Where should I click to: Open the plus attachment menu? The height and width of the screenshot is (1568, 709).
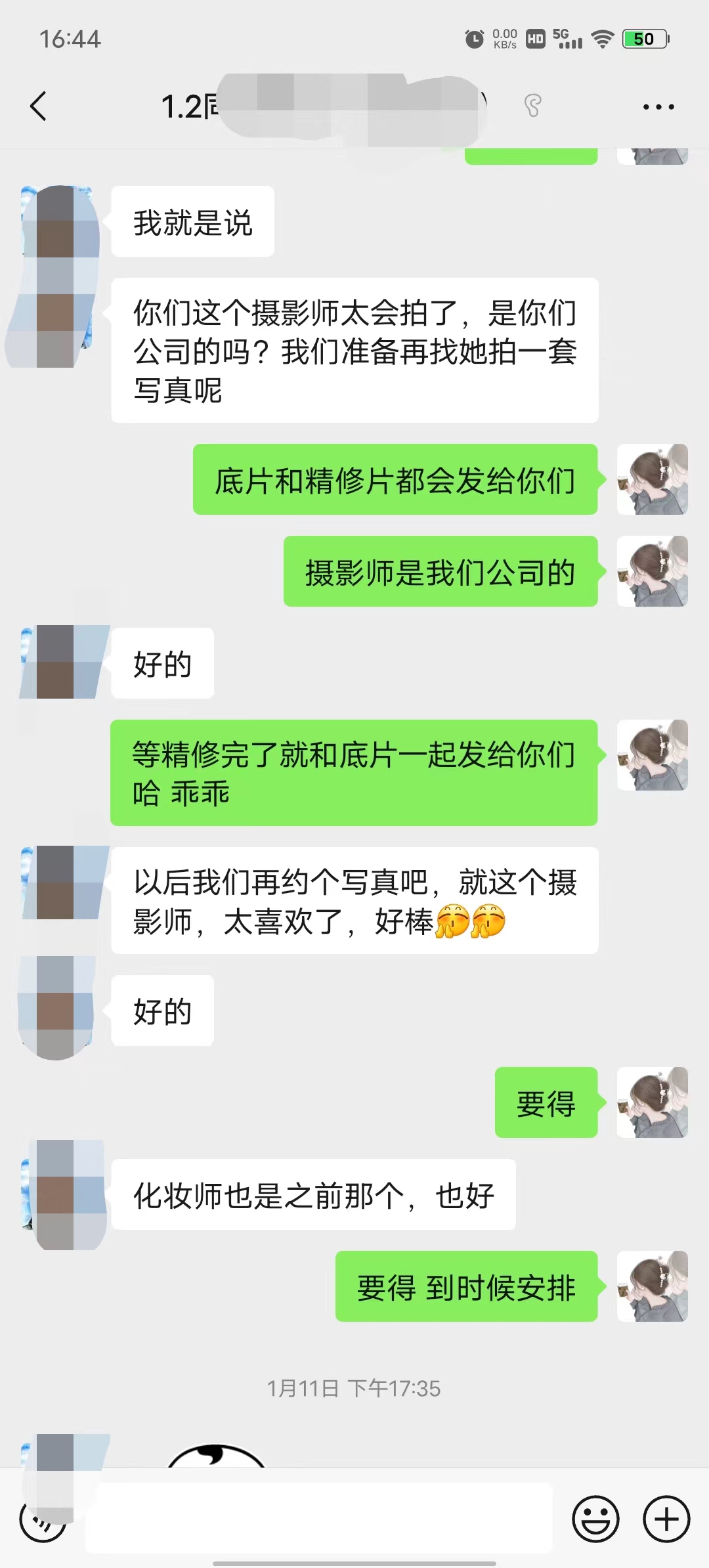[x=666, y=1519]
